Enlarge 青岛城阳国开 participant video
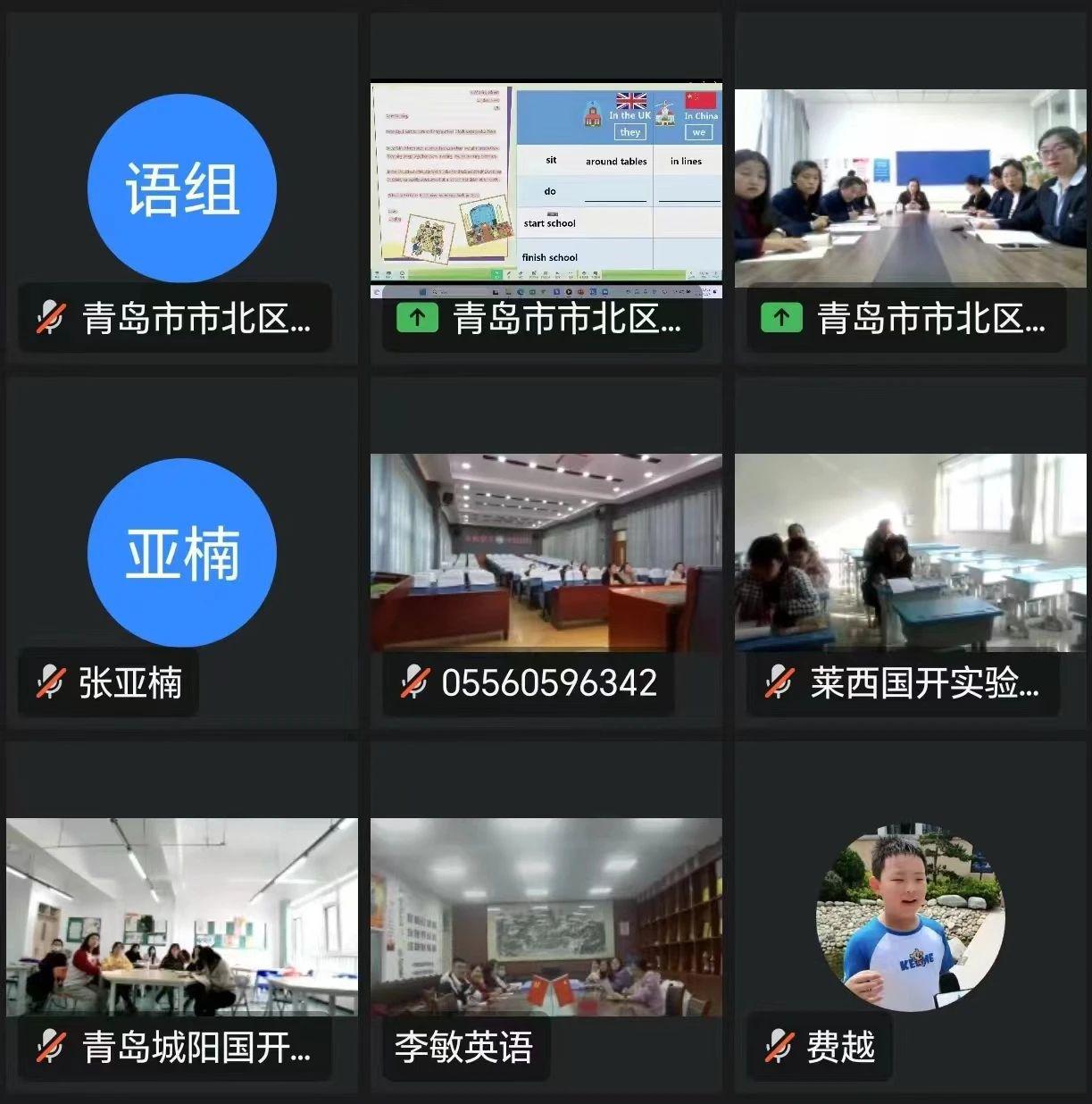1092x1104 pixels. 181,916
